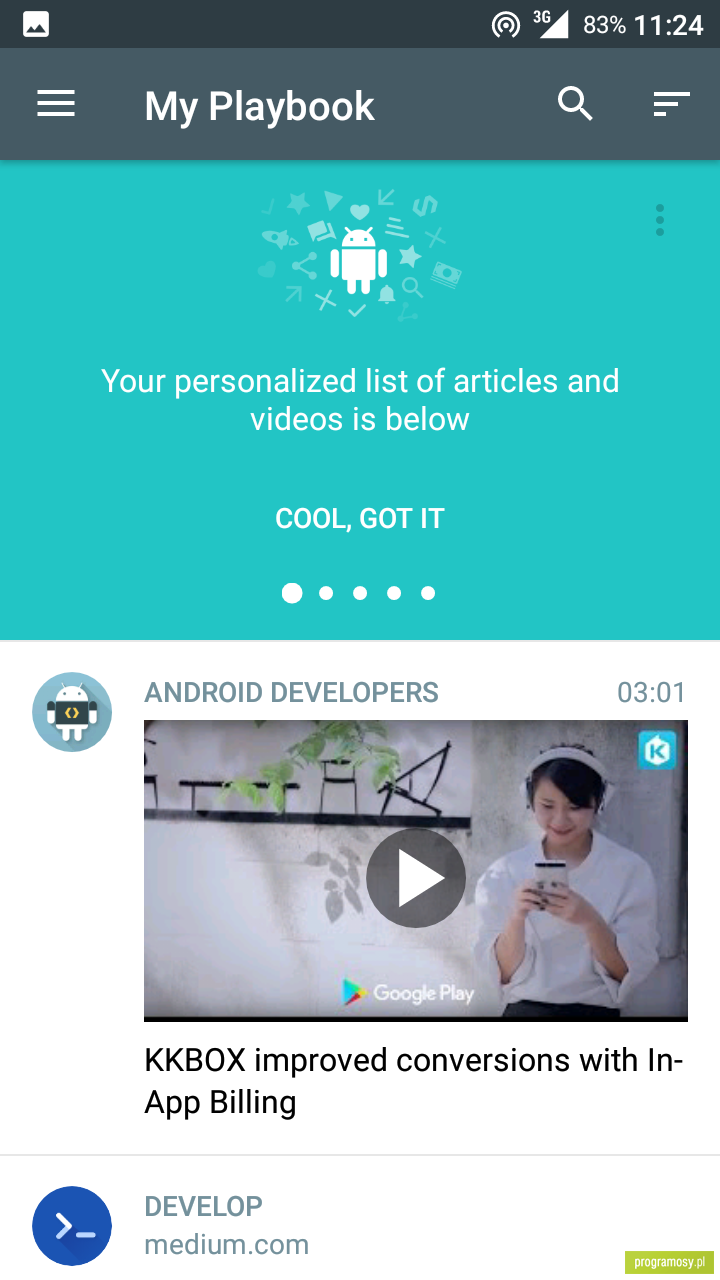Open the Android Developers channel avatar
Viewport: 720px width, 1280px height.
(x=72, y=712)
